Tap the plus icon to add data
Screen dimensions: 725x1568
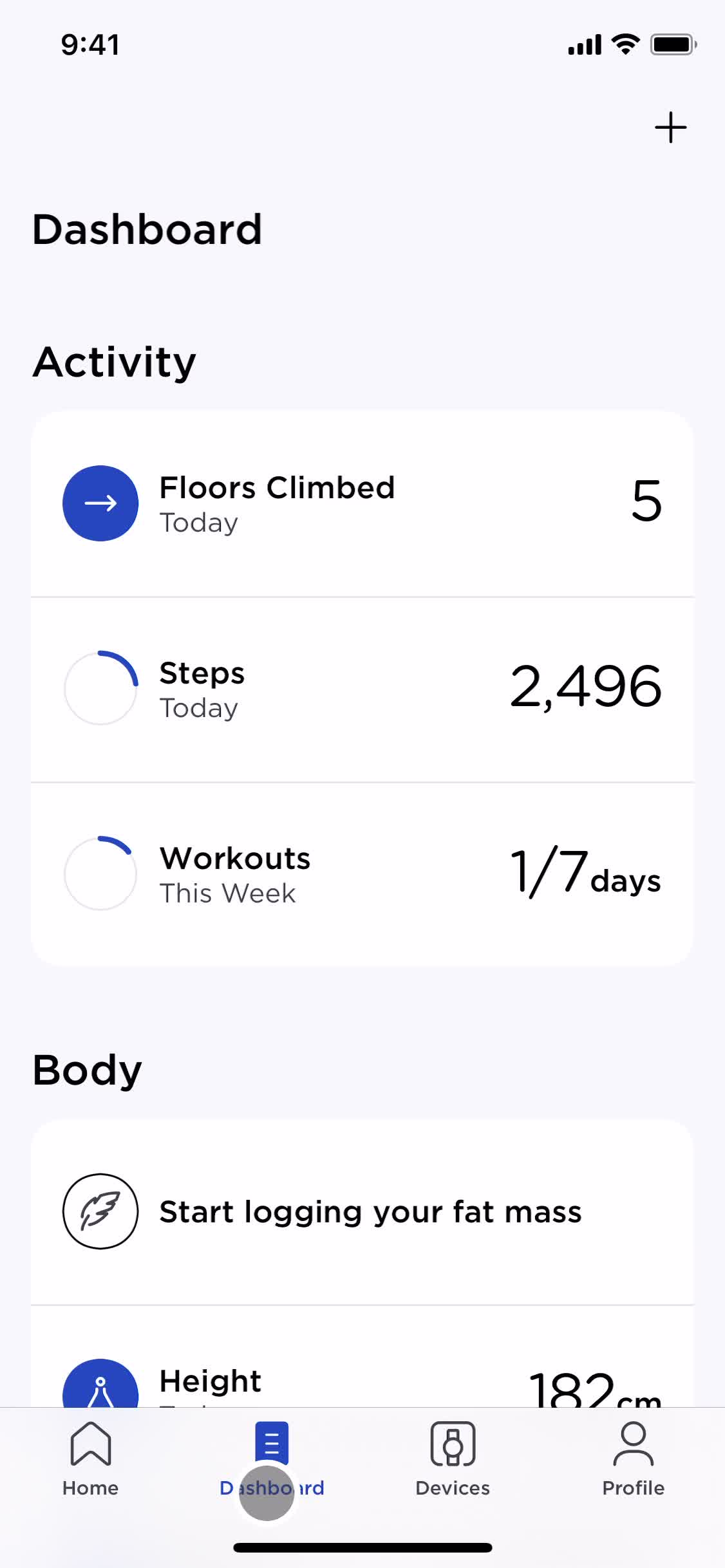point(670,127)
